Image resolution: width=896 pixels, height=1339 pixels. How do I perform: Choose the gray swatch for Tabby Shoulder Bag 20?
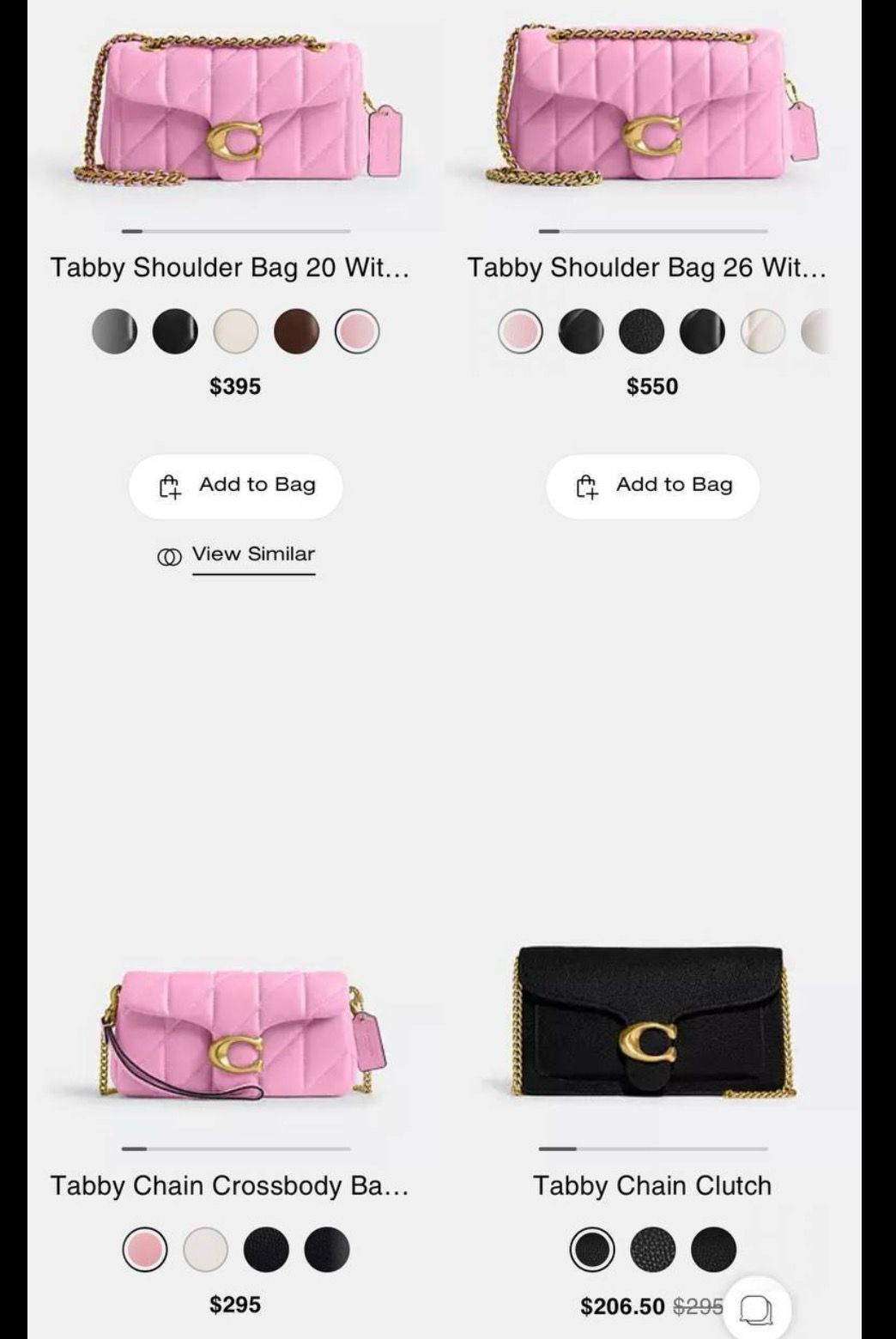tap(116, 330)
